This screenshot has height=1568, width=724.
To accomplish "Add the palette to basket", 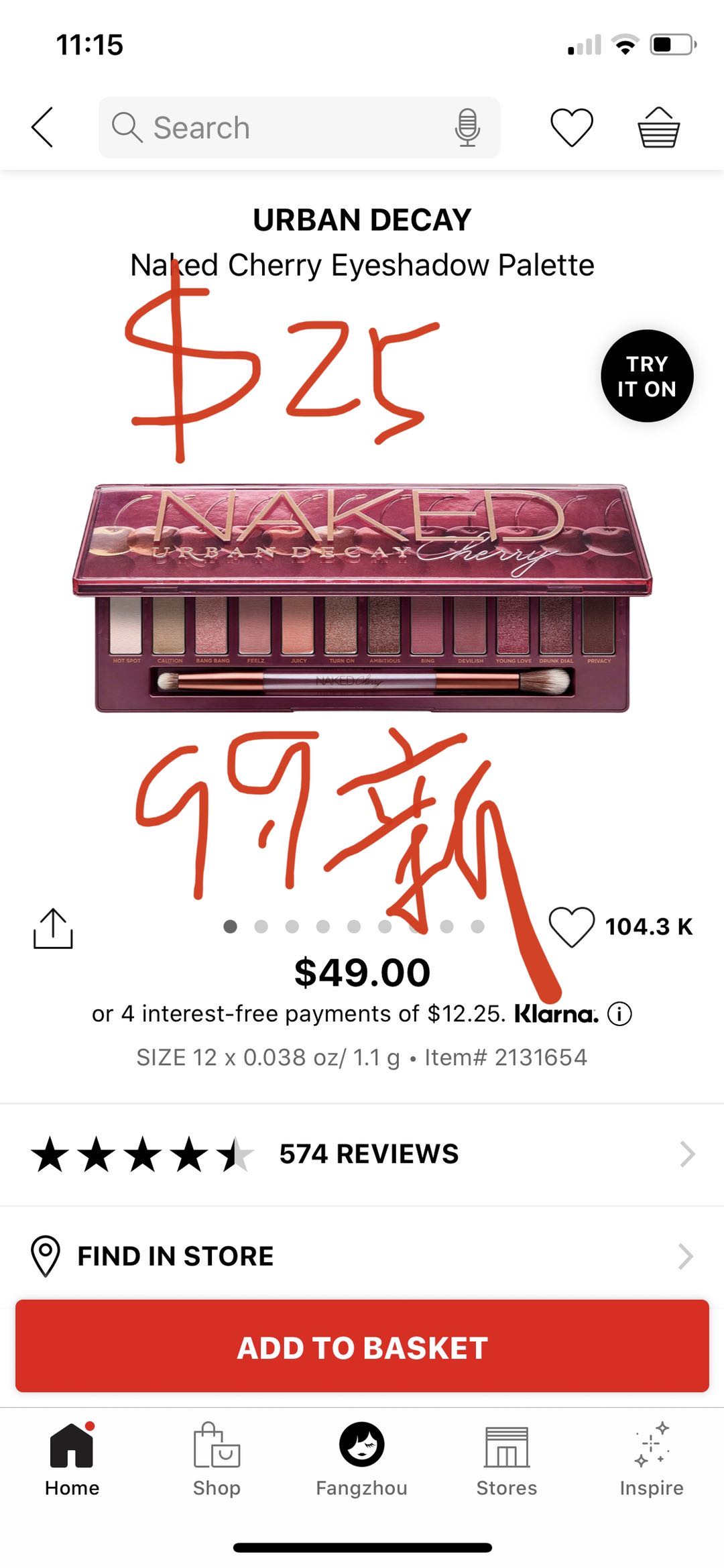I will pos(362,1346).
